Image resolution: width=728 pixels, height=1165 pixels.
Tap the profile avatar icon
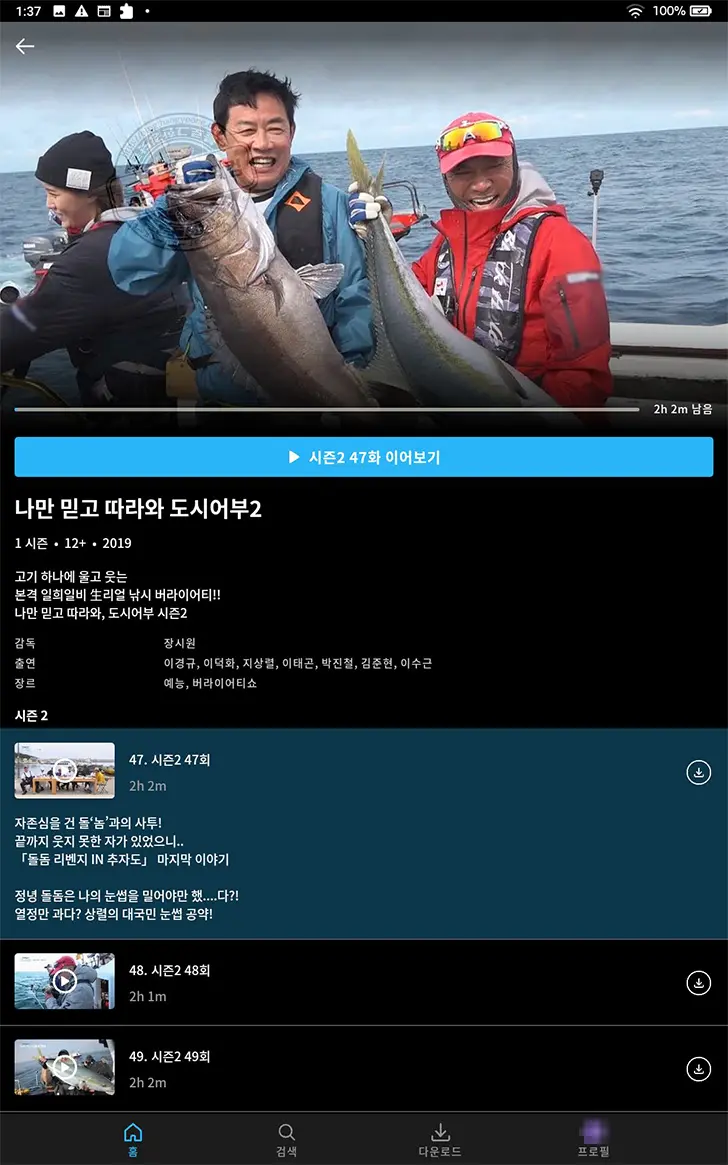592,1129
